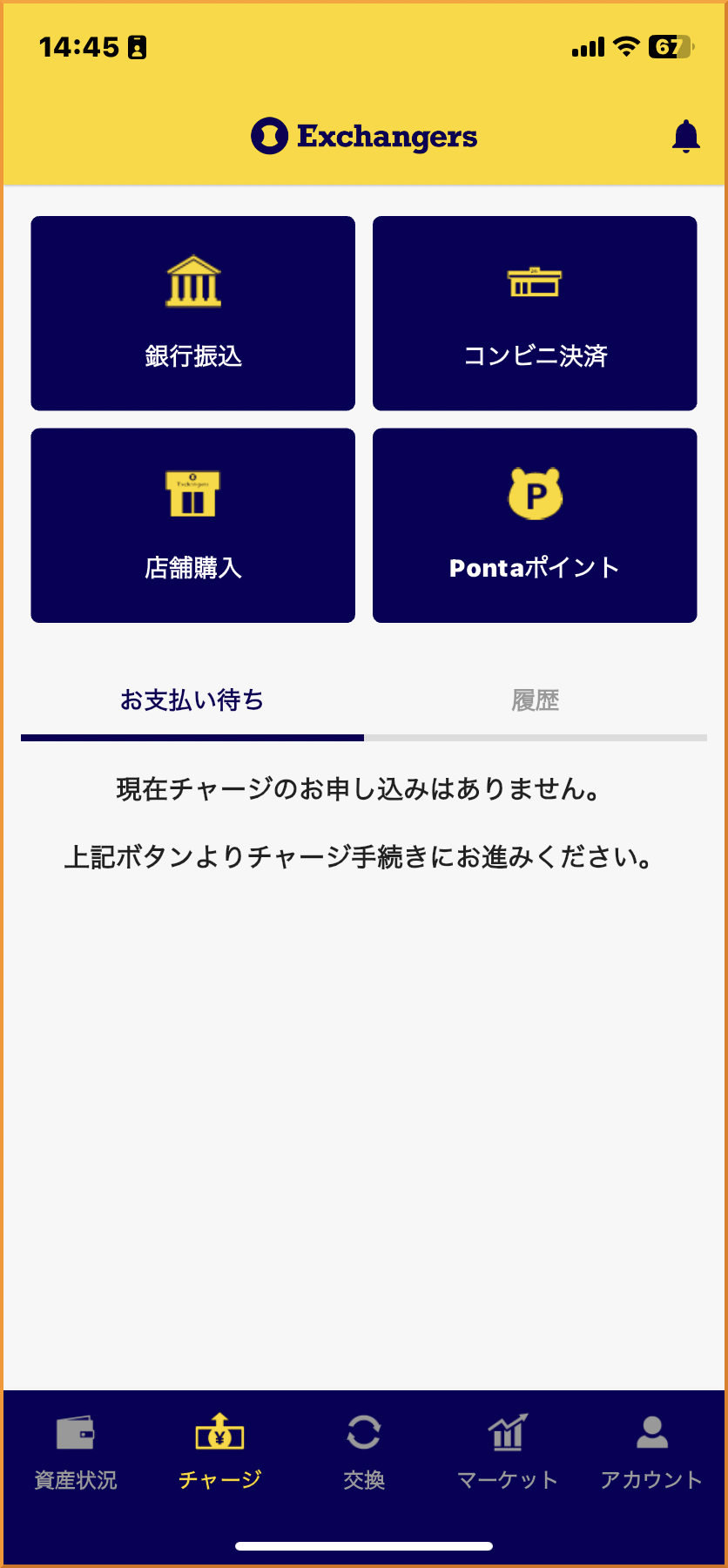This screenshot has width=728, height=1568.
Task: Open the アカウント account tab
Action: click(x=651, y=1452)
